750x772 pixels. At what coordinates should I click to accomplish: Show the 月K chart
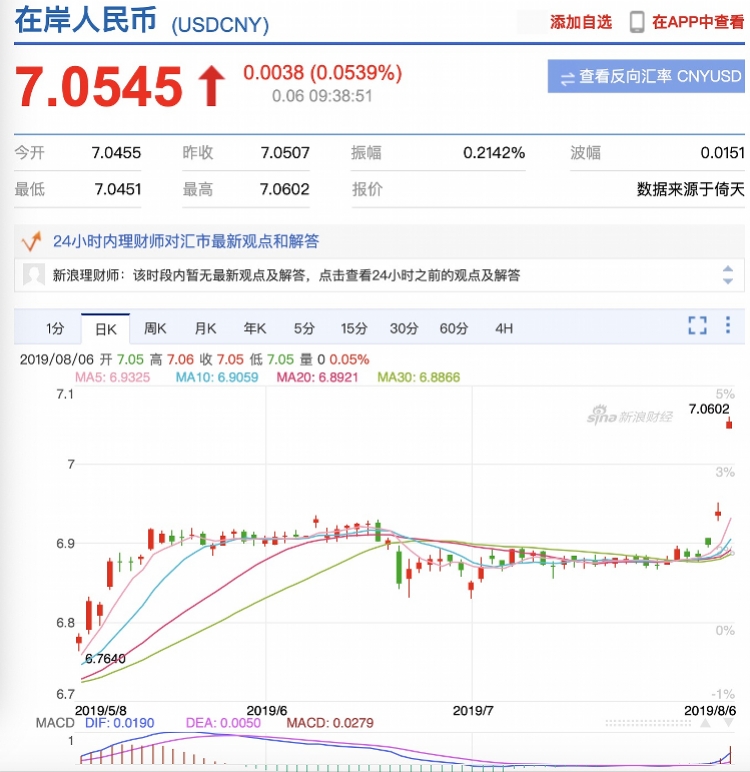point(205,328)
